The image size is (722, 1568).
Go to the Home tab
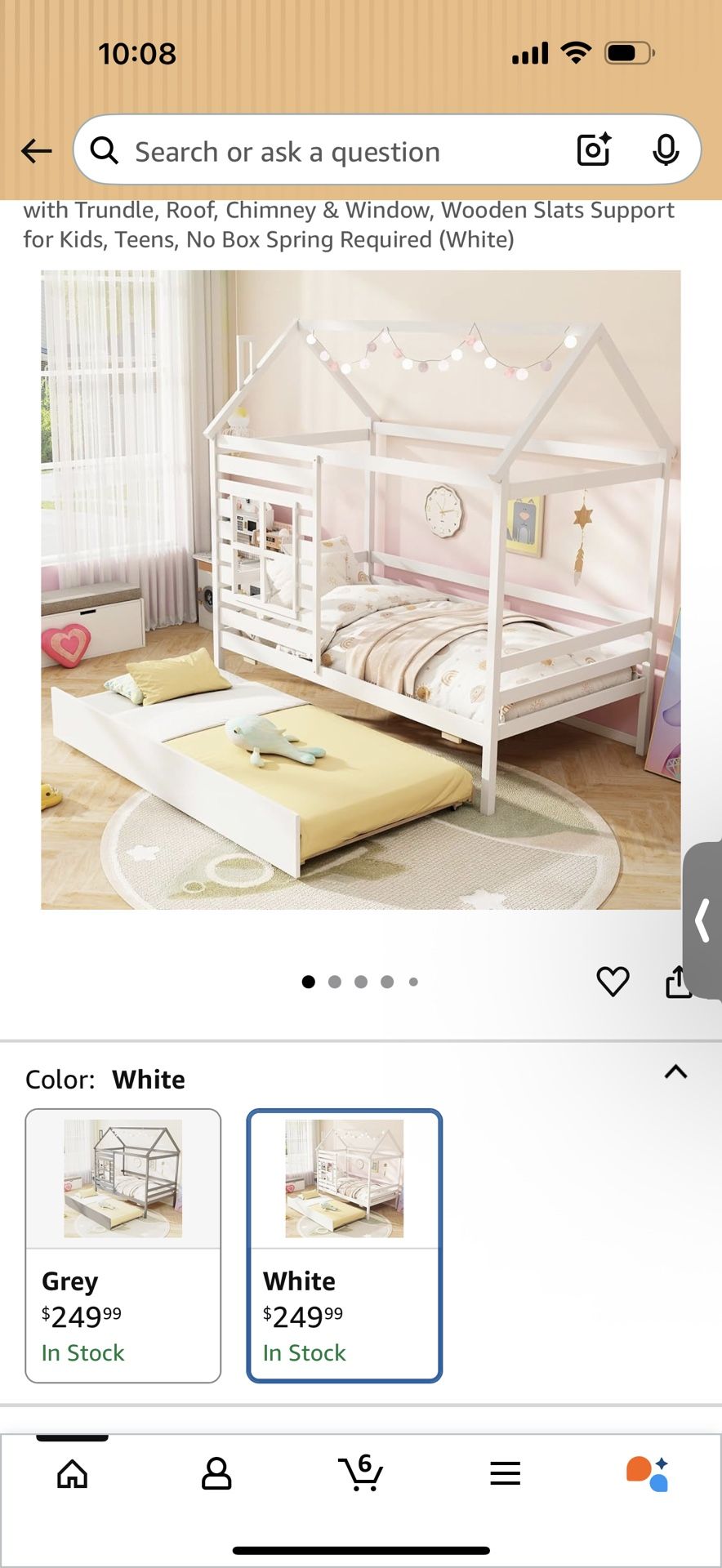(x=73, y=1474)
